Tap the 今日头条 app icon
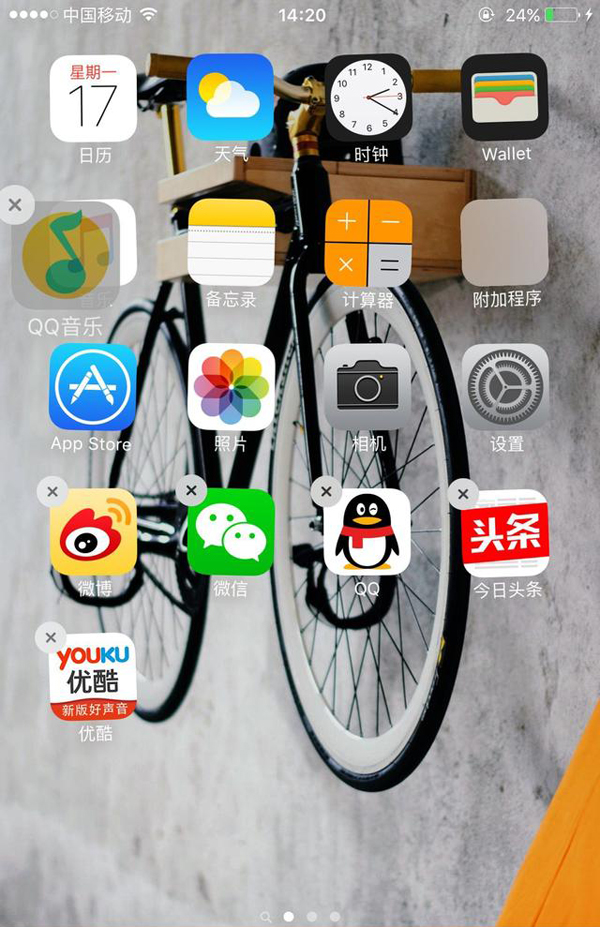Image resolution: width=600 pixels, height=927 pixels. 505,532
